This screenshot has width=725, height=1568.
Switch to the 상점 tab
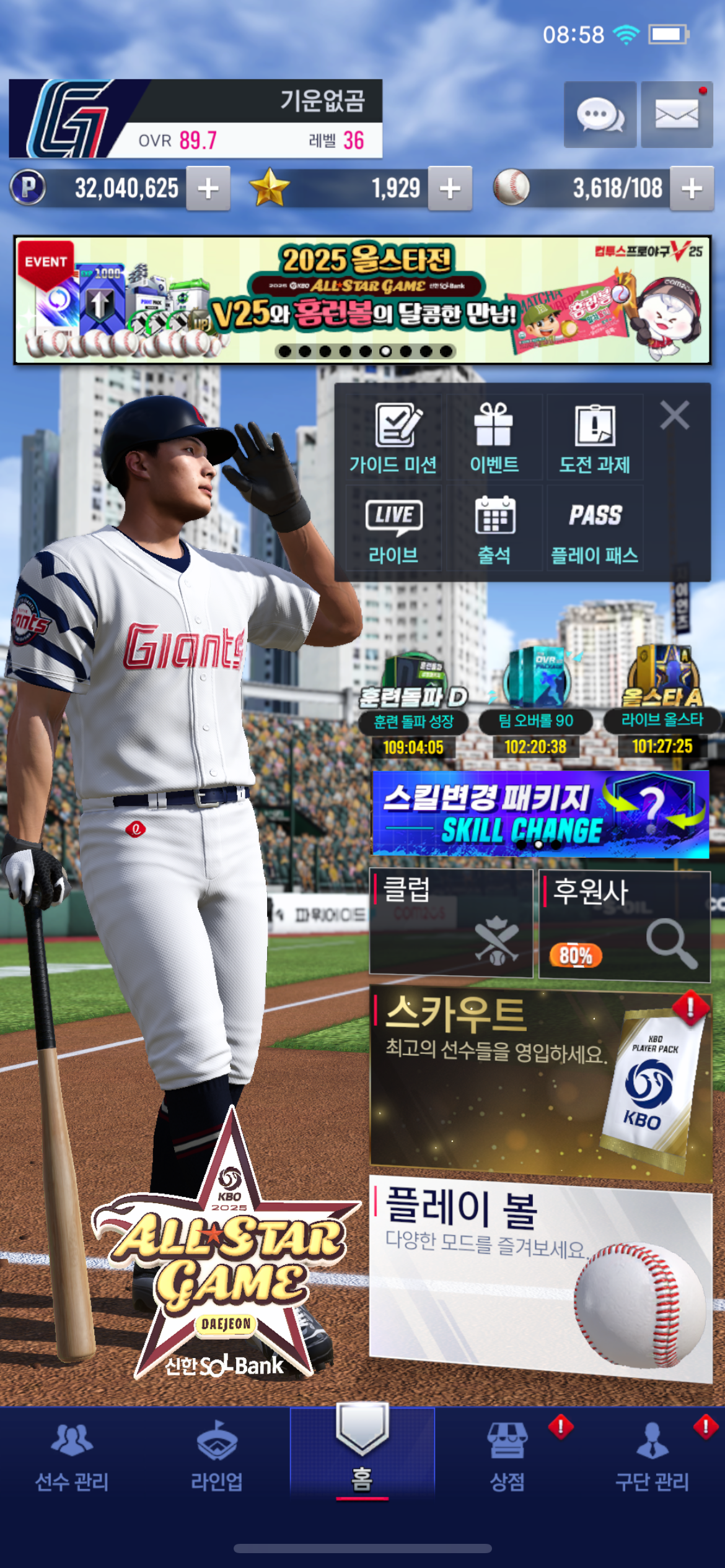[507, 1455]
